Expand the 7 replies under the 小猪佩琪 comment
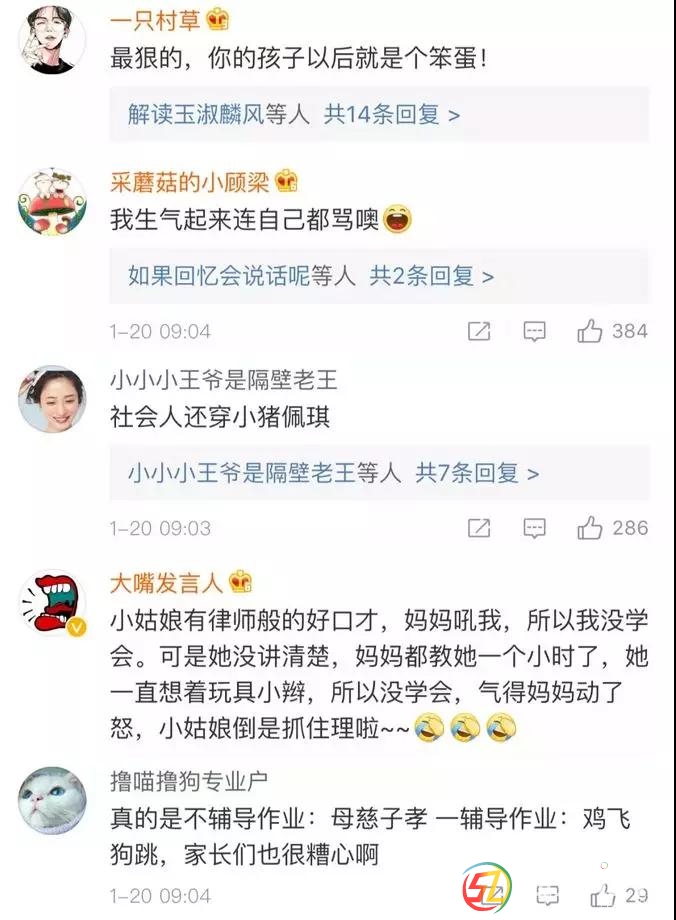The image size is (676, 920). point(333,473)
